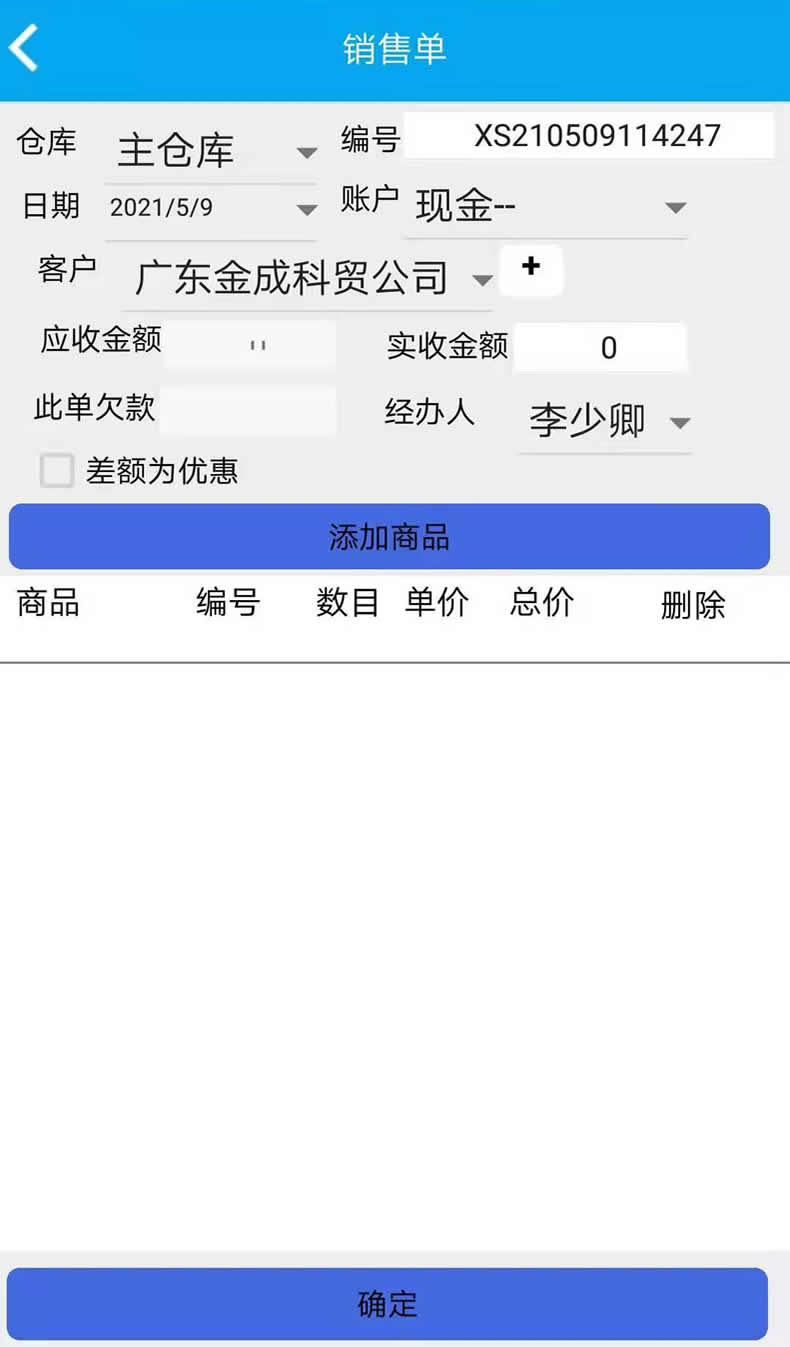The width and height of the screenshot is (790, 1347).
Task: Open the 仓库 warehouse dropdown showing 主仓库
Action: pos(211,151)
